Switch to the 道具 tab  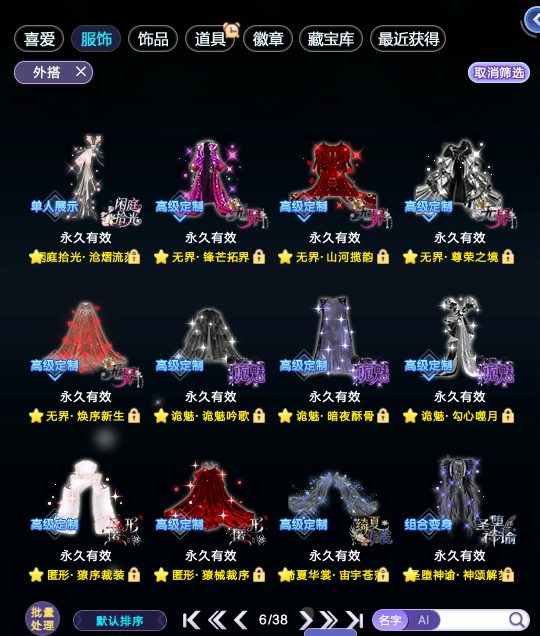210,39
